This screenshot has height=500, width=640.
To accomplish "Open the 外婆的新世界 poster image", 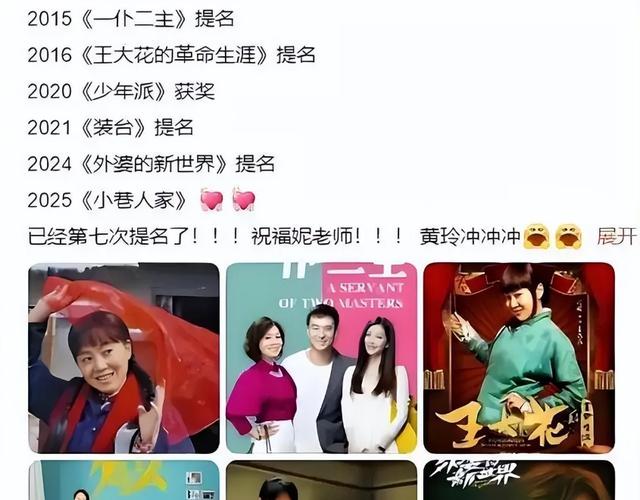I will click(518, 480).
